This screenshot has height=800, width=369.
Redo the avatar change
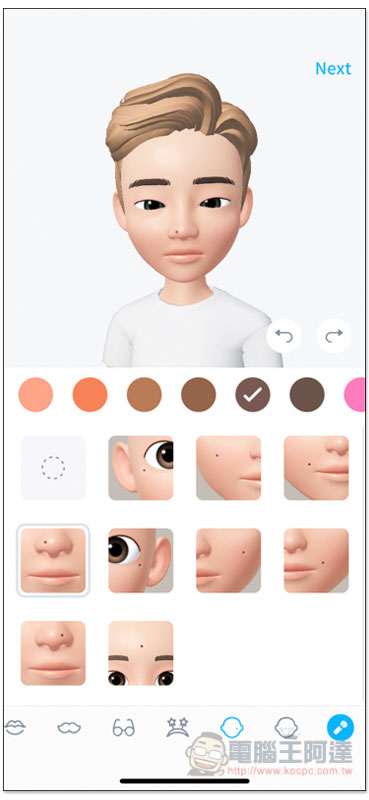click(x=334, y=336)
